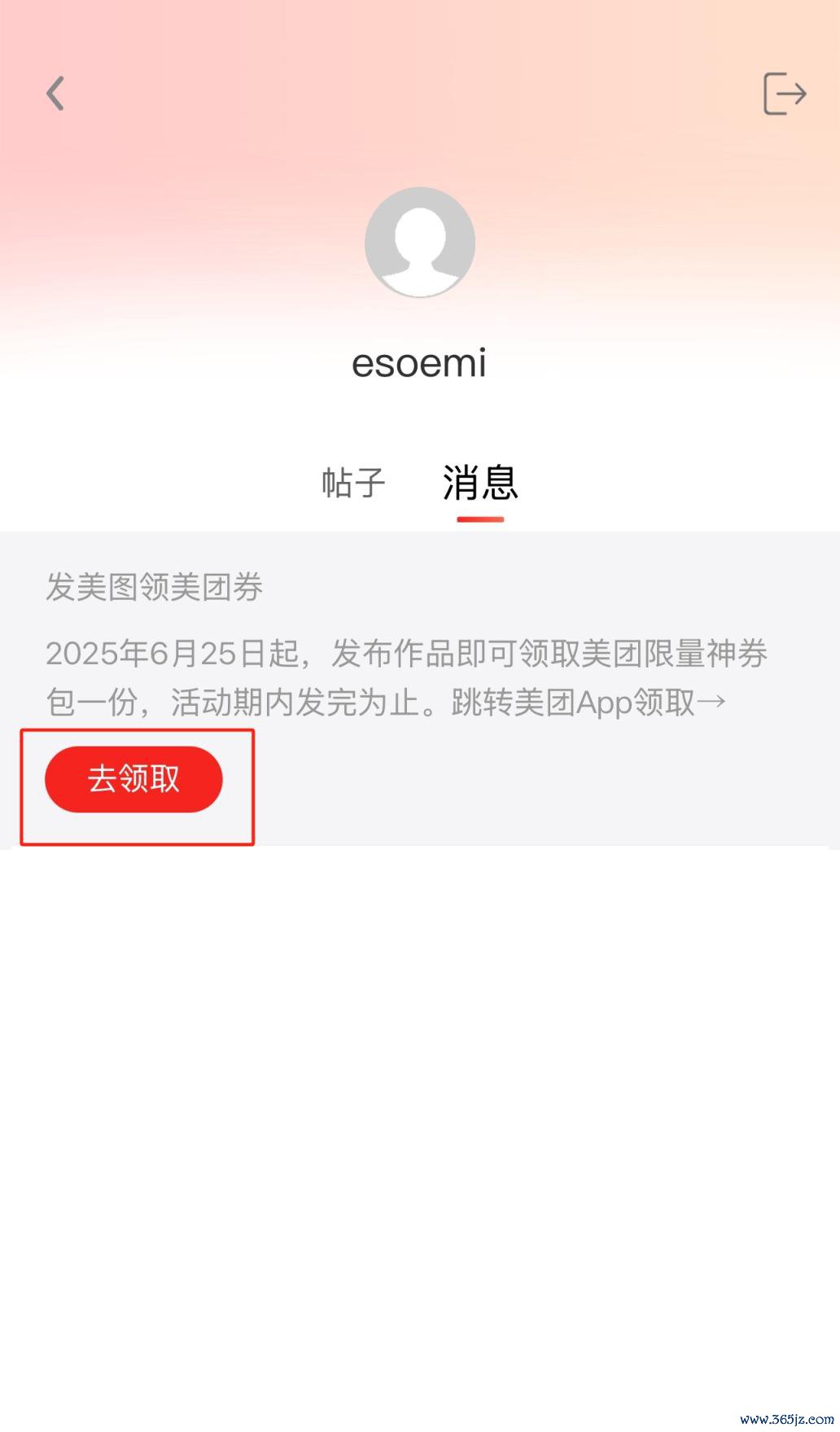Go back using the top-left arrow
The width and height of the screenshot is (840, 1432).
tap(55, 94)
